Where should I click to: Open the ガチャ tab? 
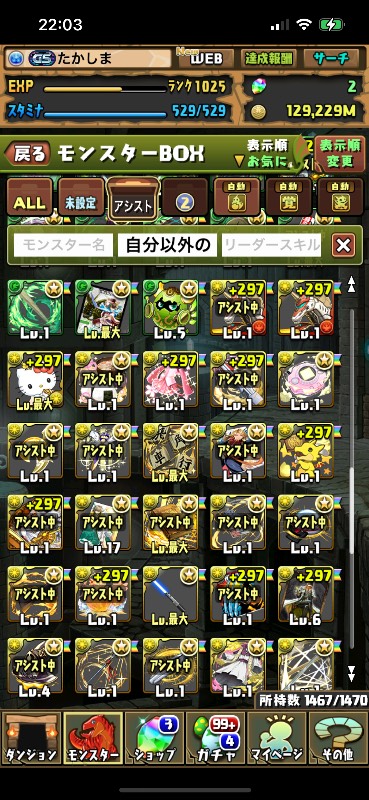215,738
